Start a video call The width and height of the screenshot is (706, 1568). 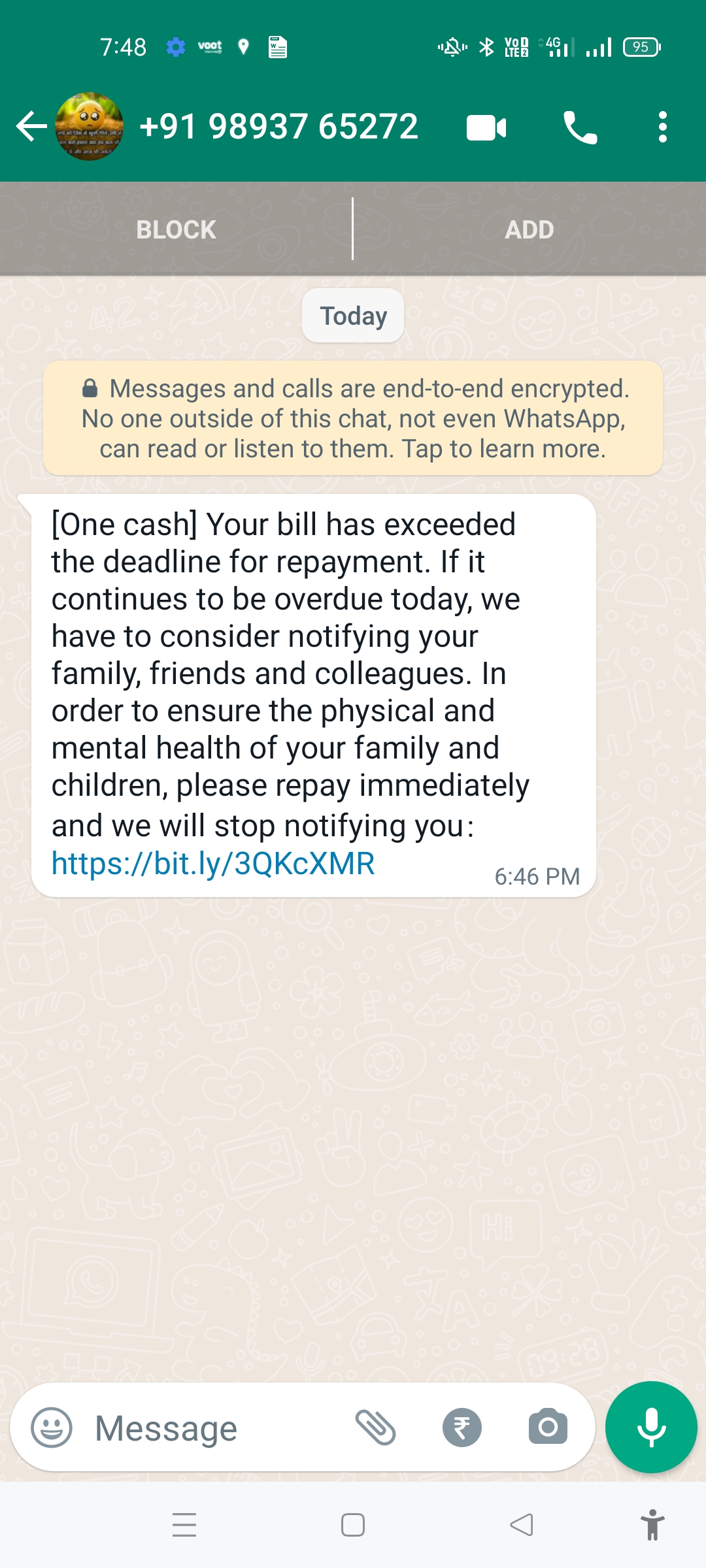pyautogui.click(x=486, y=127)
